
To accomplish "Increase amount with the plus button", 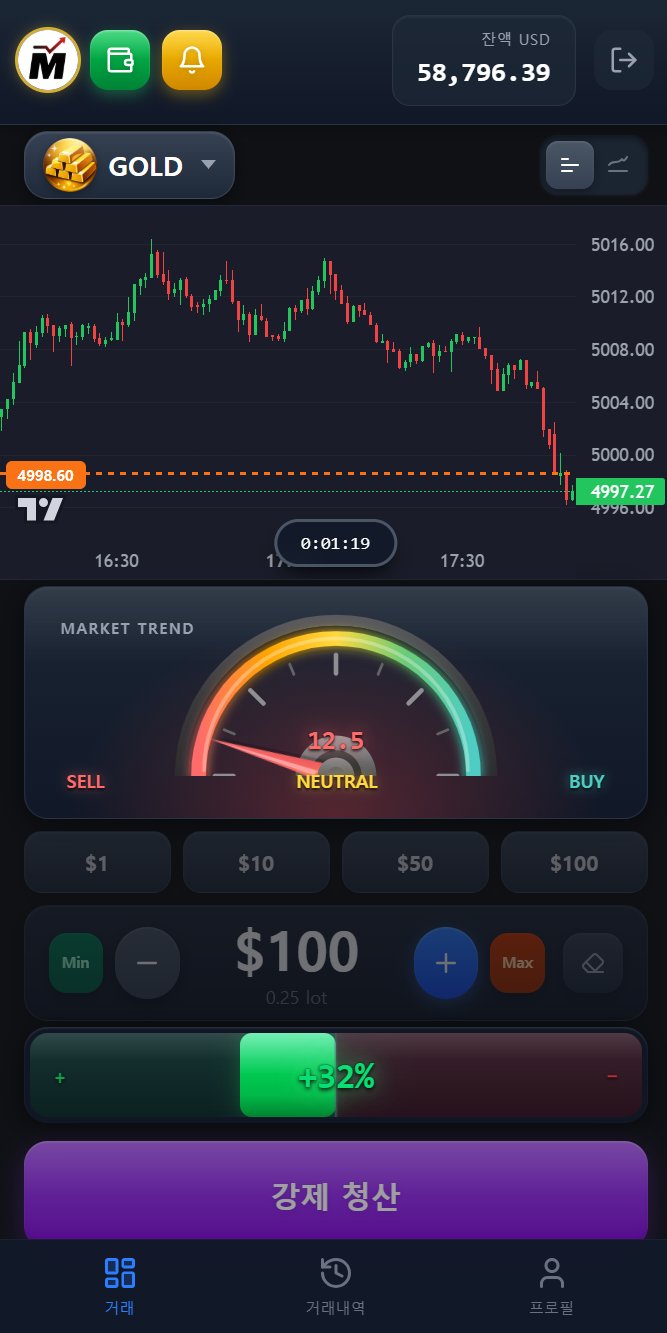I will click(x=446, y=963).
